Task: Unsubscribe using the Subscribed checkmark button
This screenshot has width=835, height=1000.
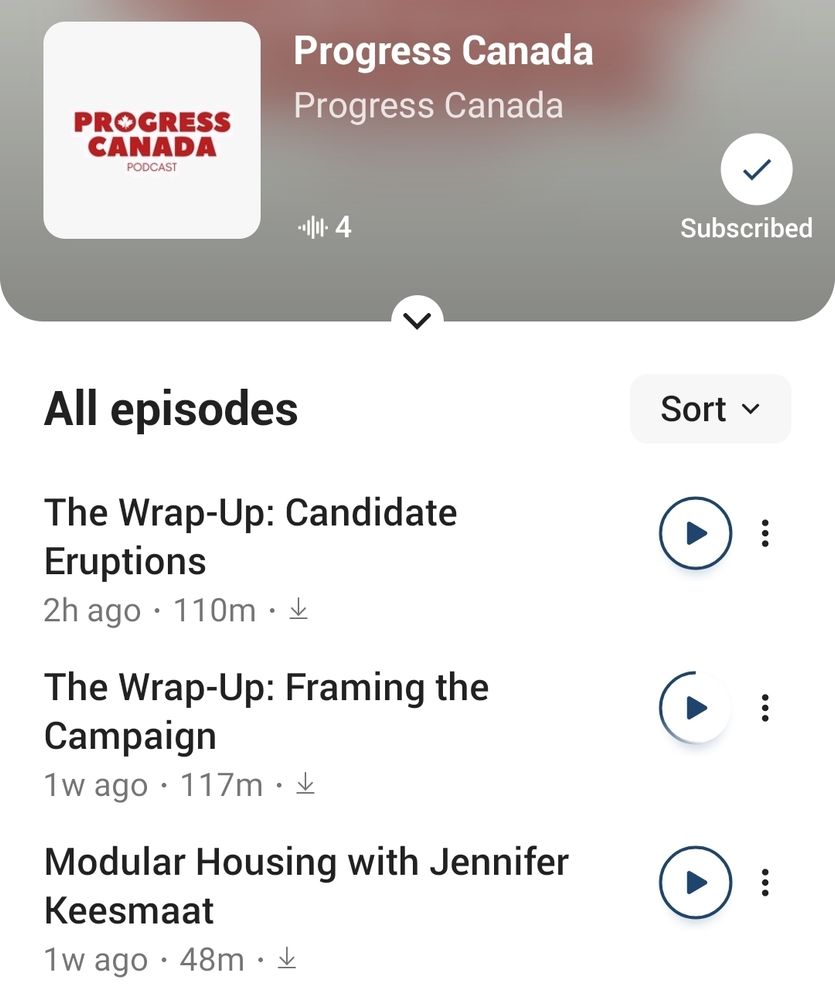Action: [x=756, y=171]
